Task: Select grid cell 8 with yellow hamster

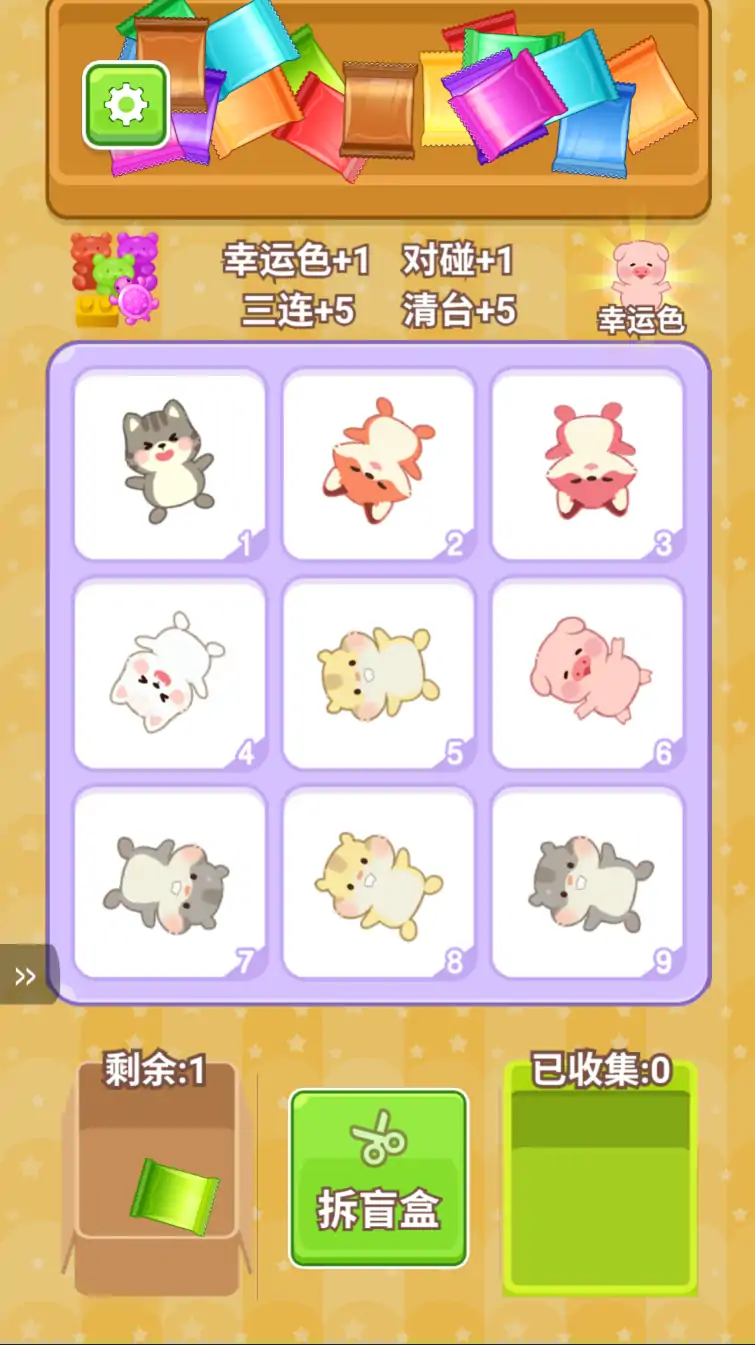Action: click(378, 882)
